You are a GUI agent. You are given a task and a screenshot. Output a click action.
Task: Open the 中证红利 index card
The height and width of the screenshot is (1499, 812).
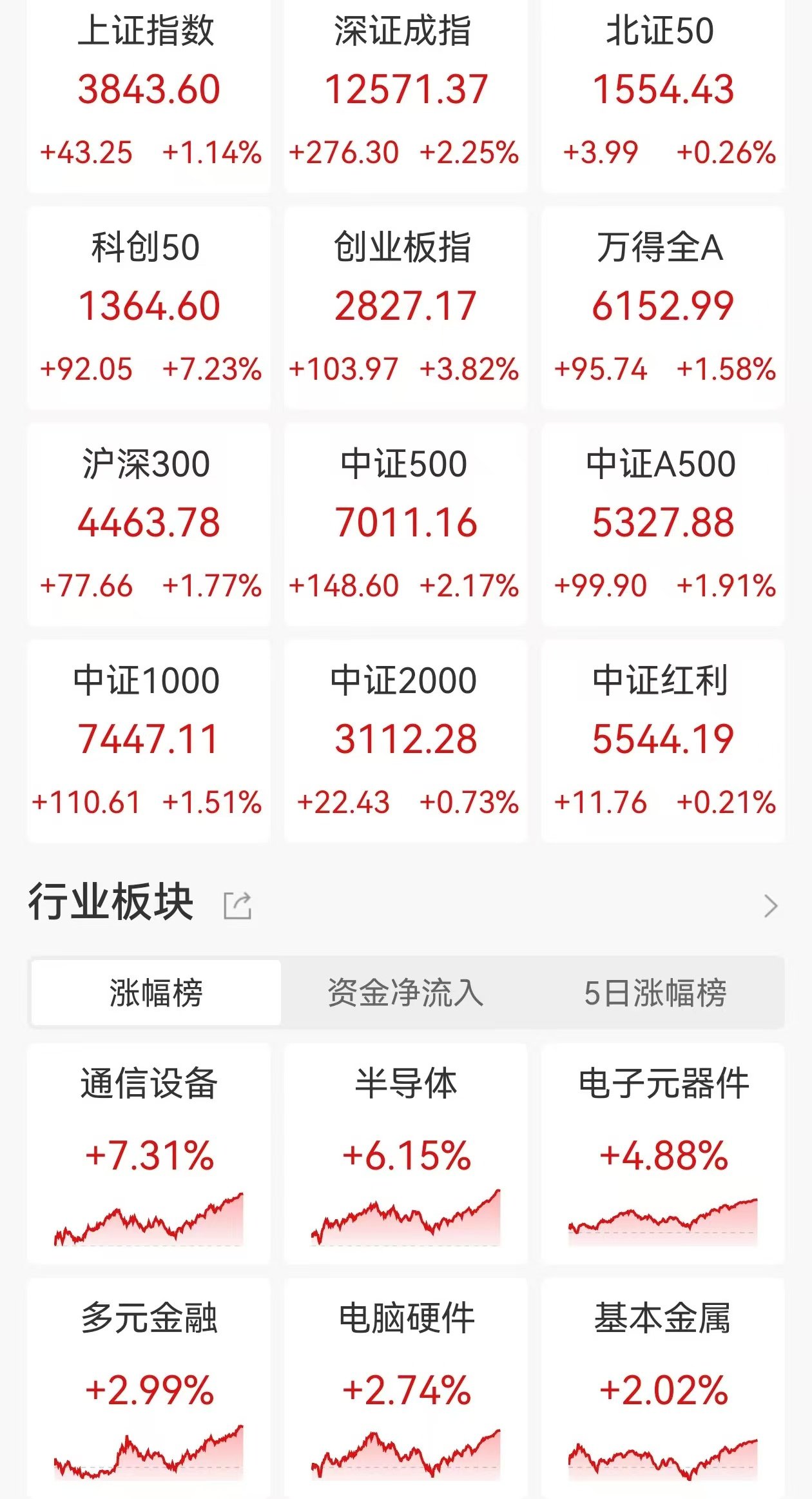tap(662, 741)
